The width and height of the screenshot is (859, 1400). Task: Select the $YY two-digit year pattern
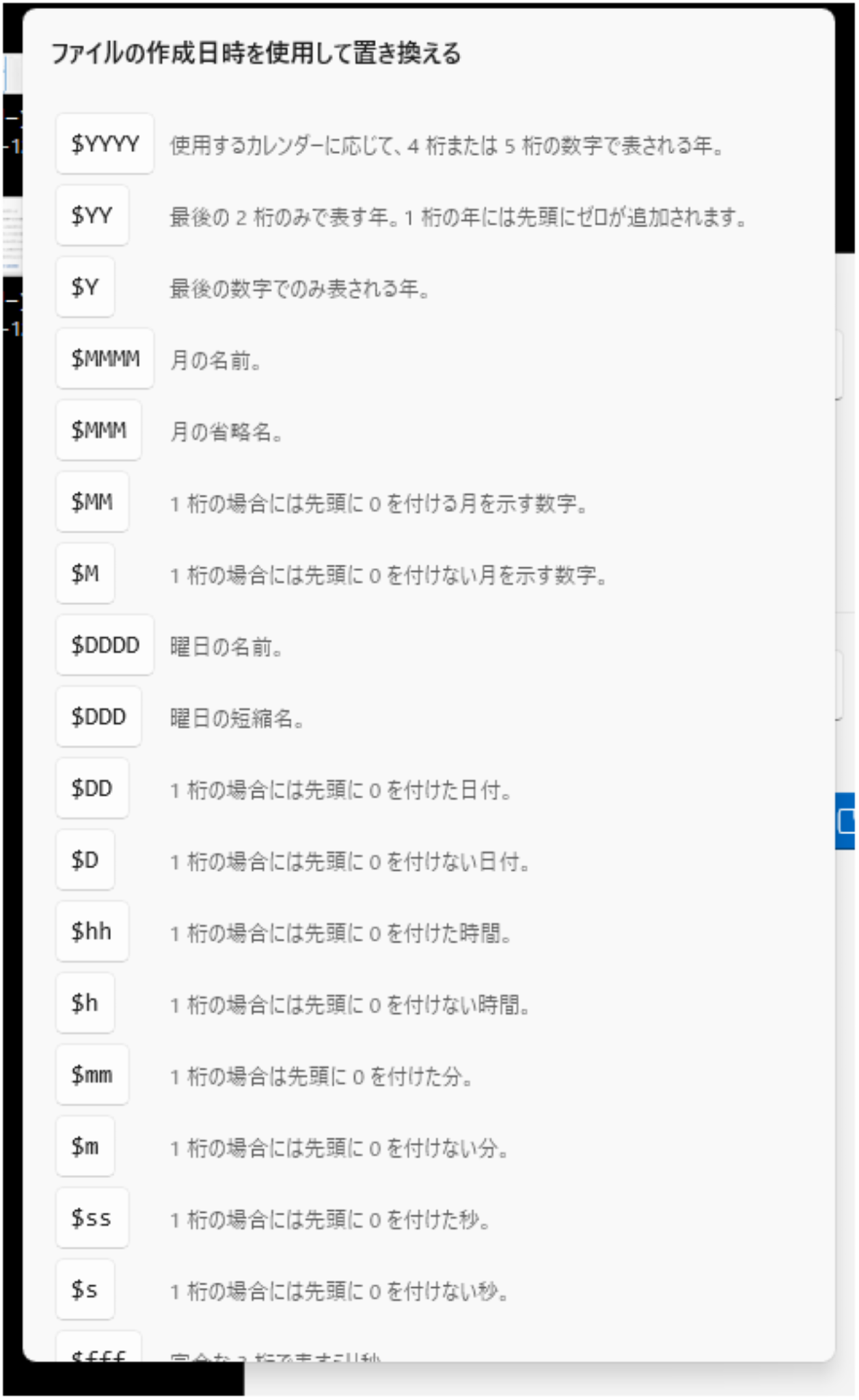(92, 215)
